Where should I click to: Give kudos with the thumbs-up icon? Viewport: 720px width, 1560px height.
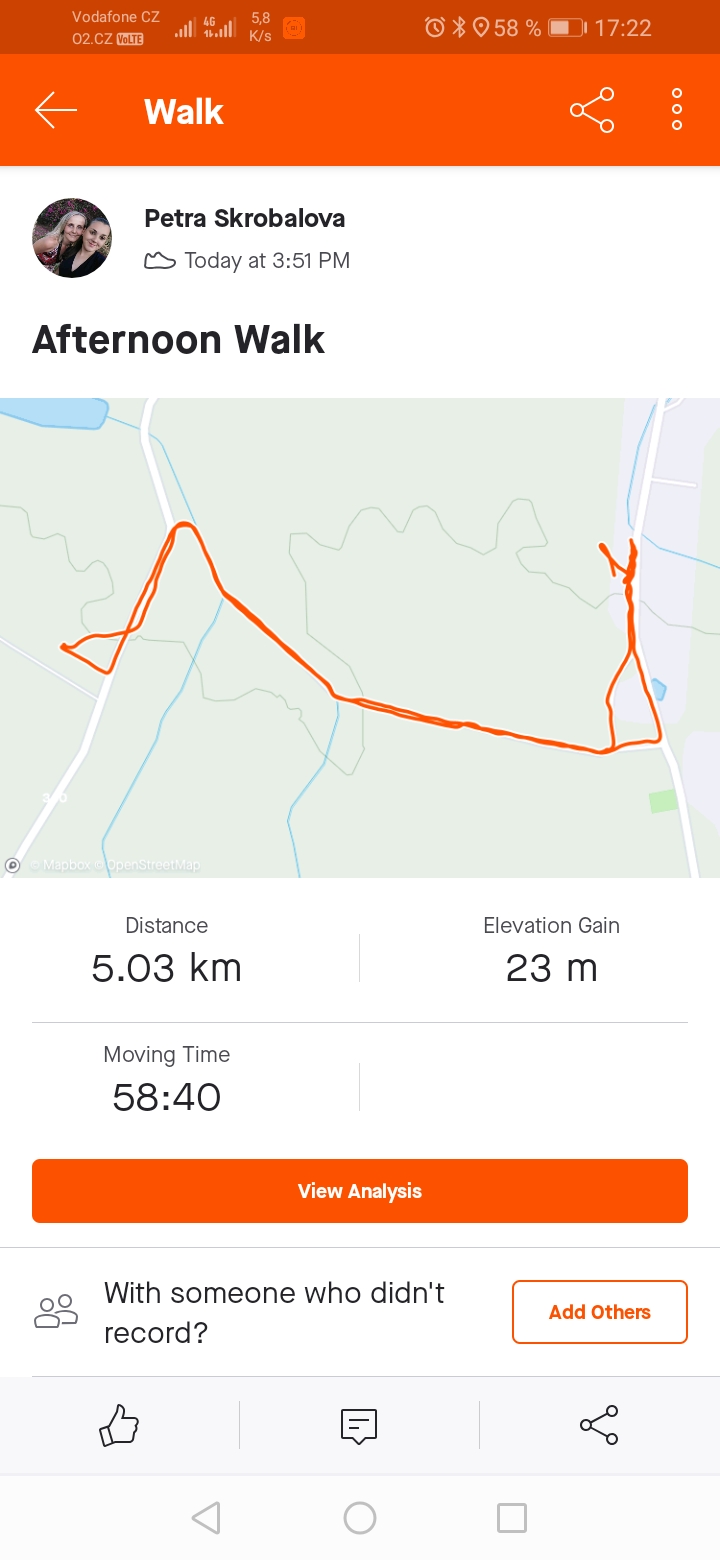pyautogui.click(x=119, y=1425)
